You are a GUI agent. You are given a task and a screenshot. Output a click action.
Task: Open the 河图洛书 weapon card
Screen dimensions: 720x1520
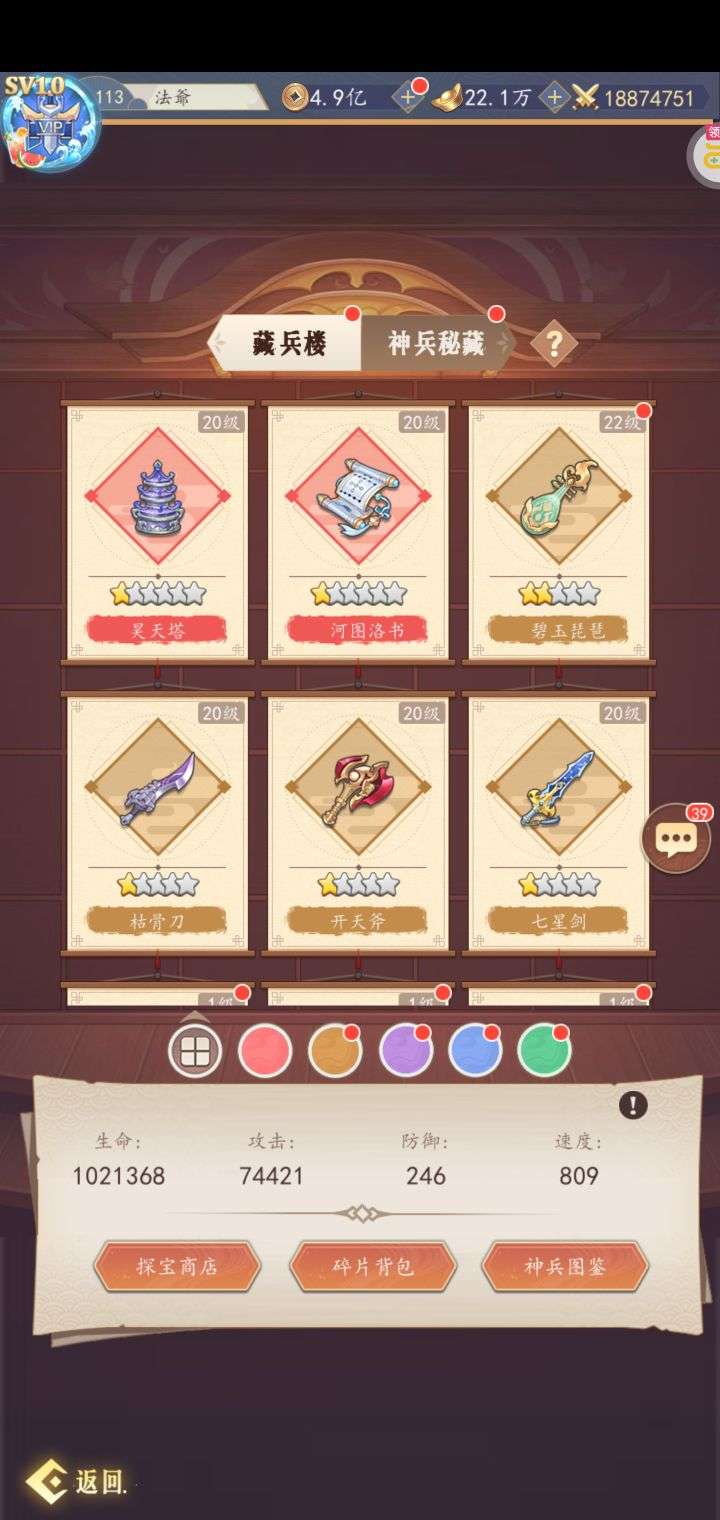358,532
